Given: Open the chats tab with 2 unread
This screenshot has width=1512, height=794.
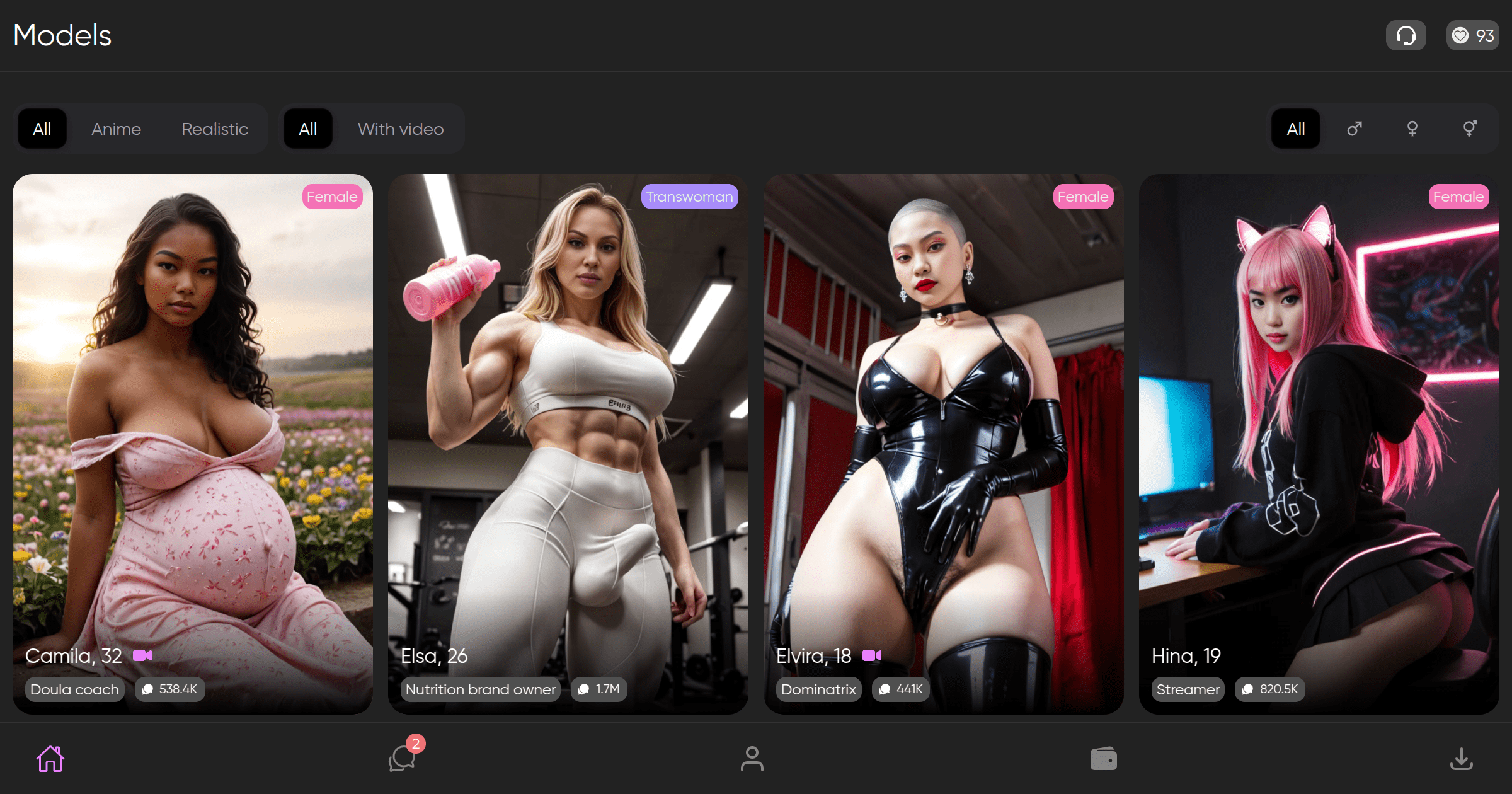Looking at the screenshot, I should [402, 759].
